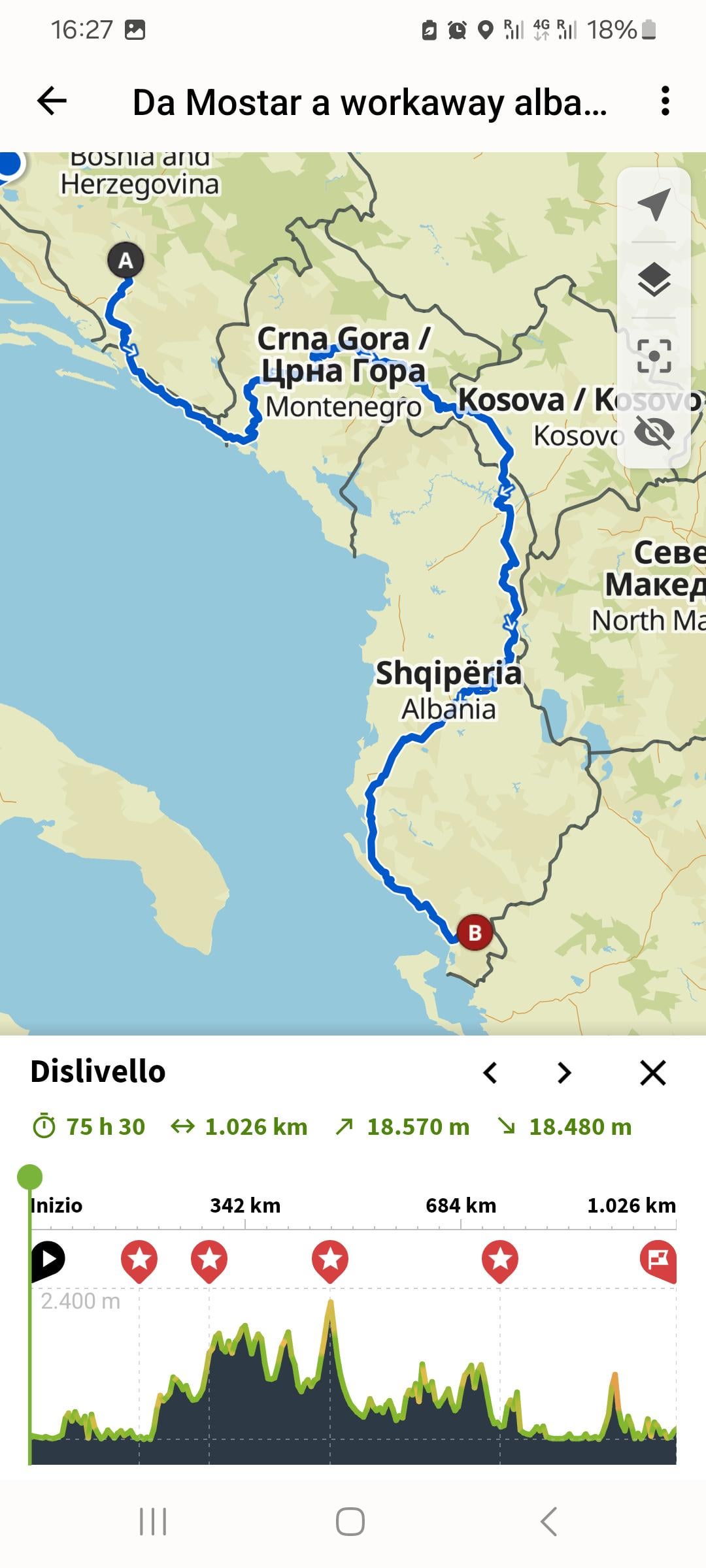Fit the whole route in view
The height and width of the screenshot is (1568, 706).
(654, 356)
